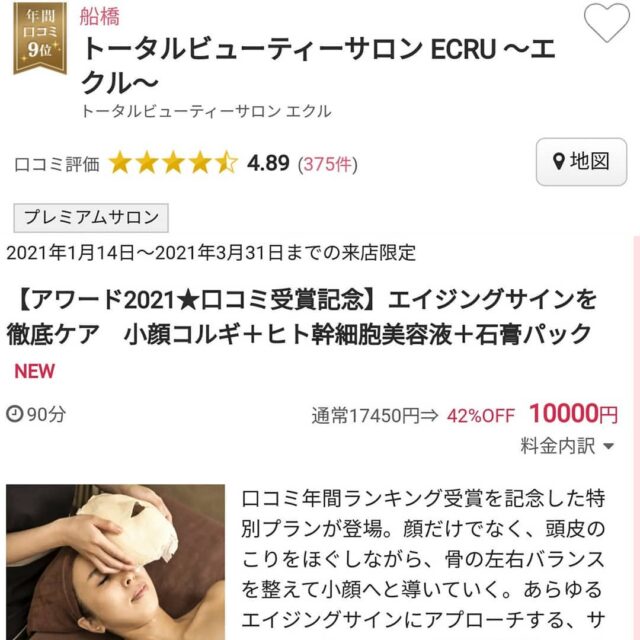Expand the 料金内訳 price breakdown

click(567, 446)
